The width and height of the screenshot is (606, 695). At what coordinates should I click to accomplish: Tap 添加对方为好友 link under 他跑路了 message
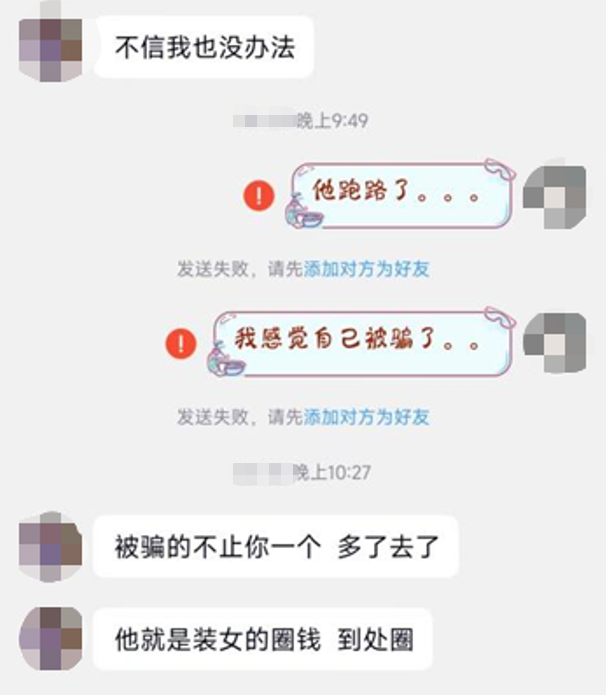[367, 270]
